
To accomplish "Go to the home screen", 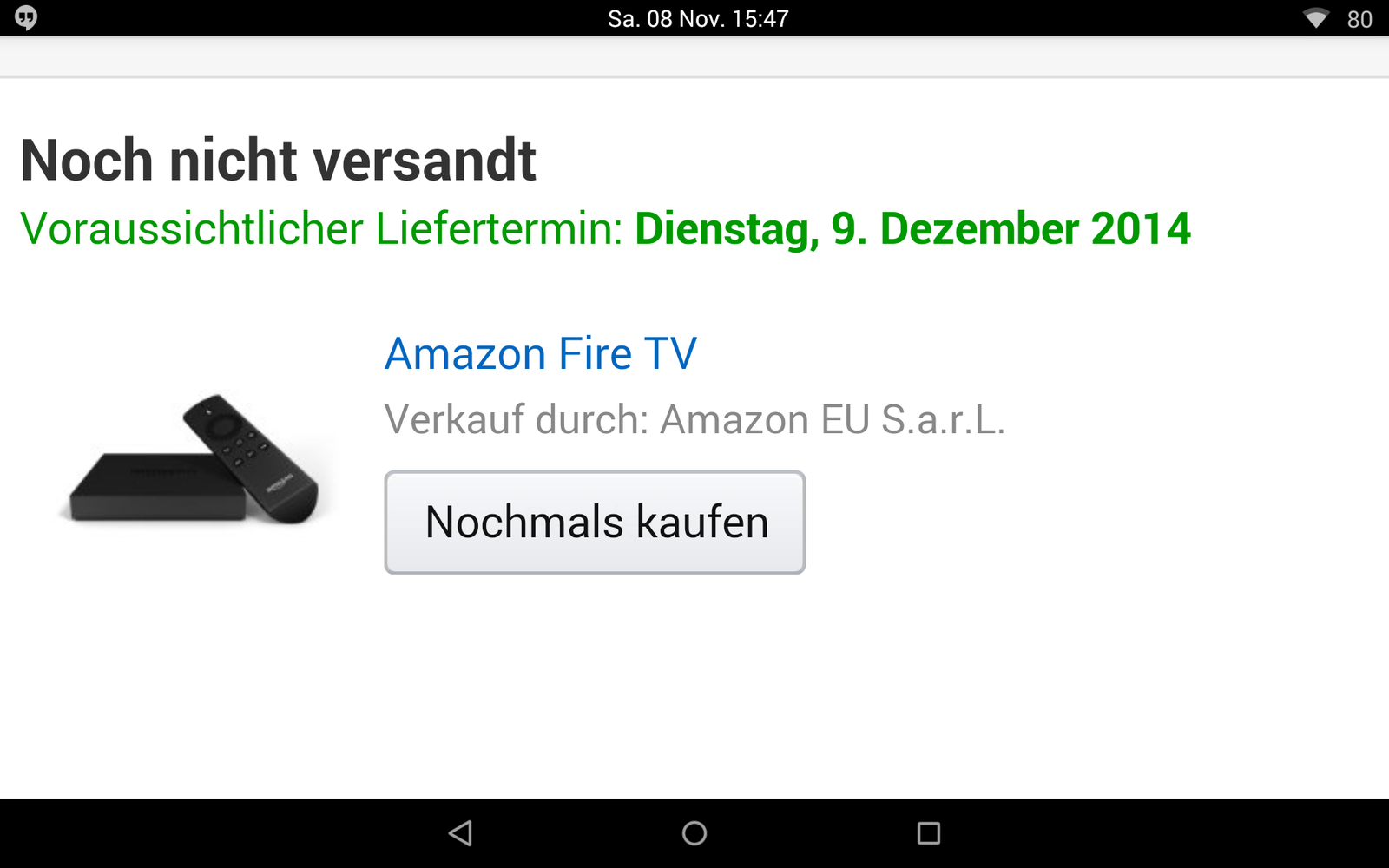I will 694,833.
